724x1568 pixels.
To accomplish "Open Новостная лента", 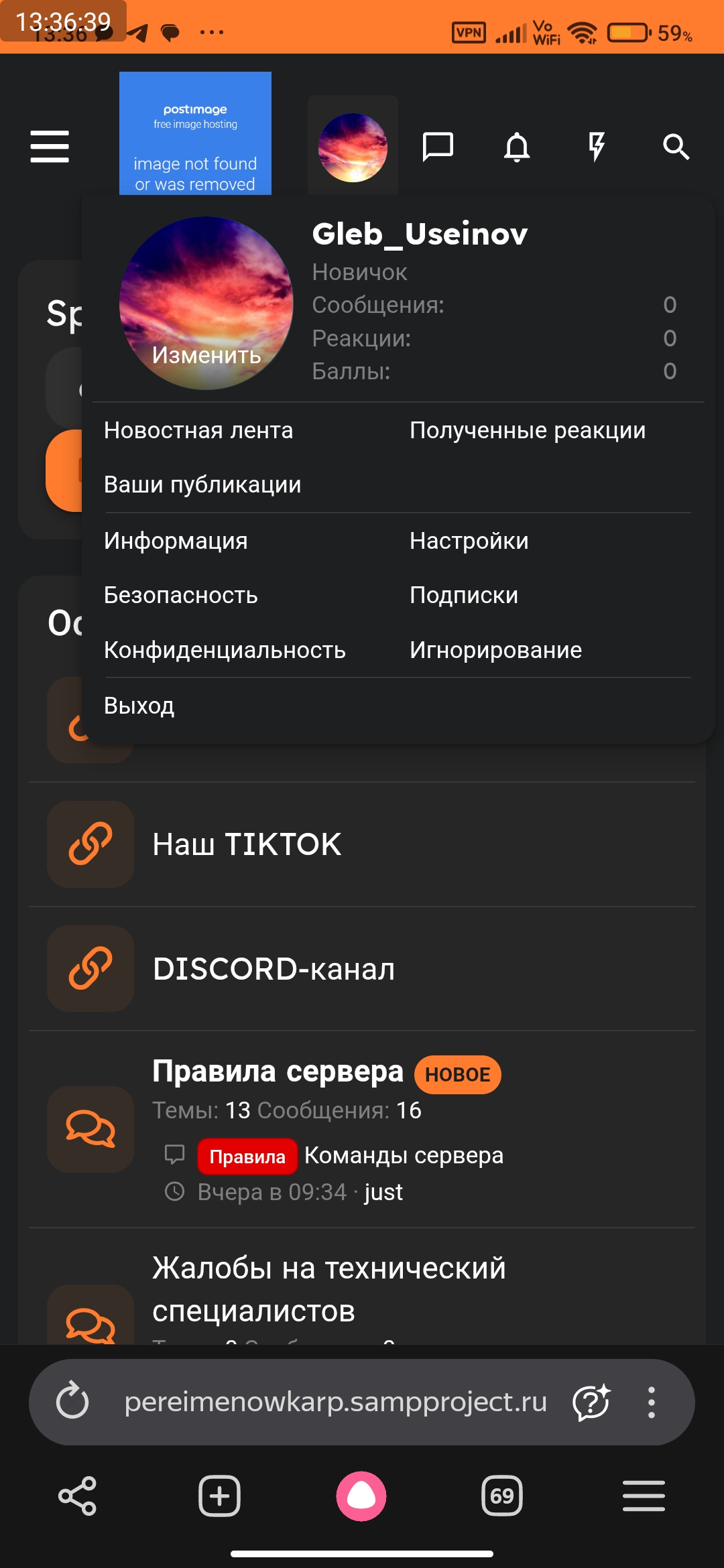I will [x=198, y=430].
